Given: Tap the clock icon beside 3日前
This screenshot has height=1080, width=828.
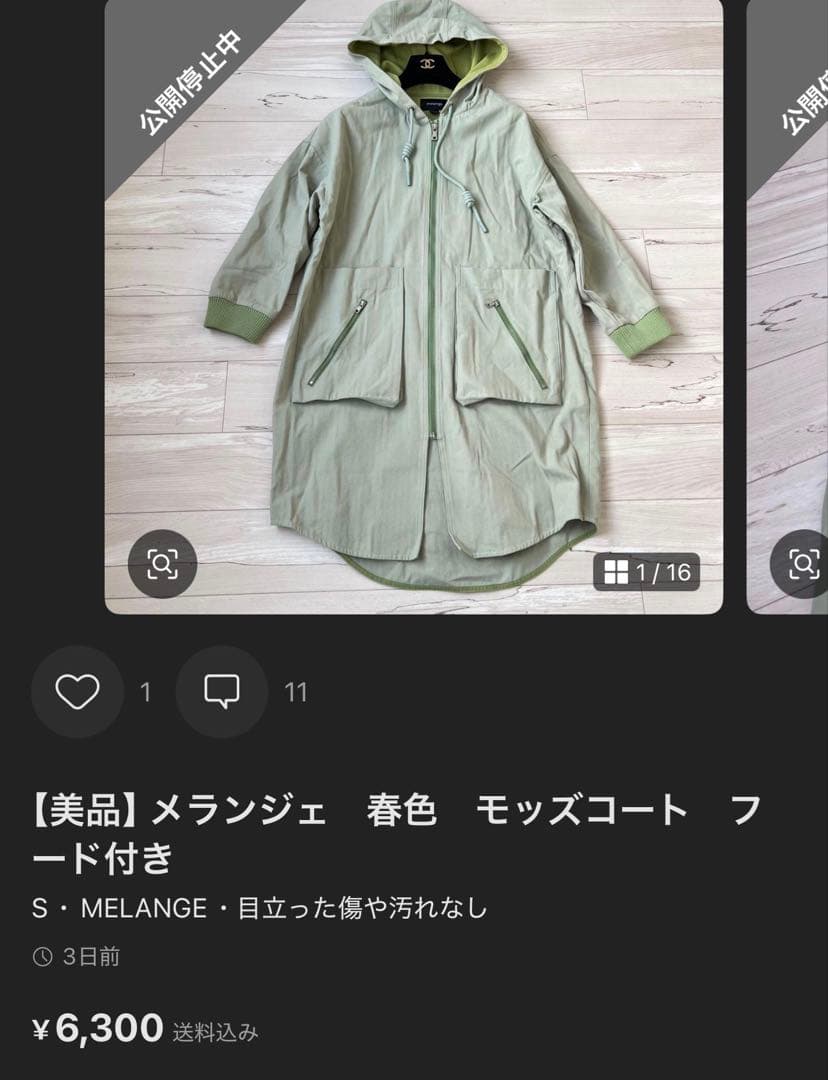Looking at the screenshot, I should 42,955.
